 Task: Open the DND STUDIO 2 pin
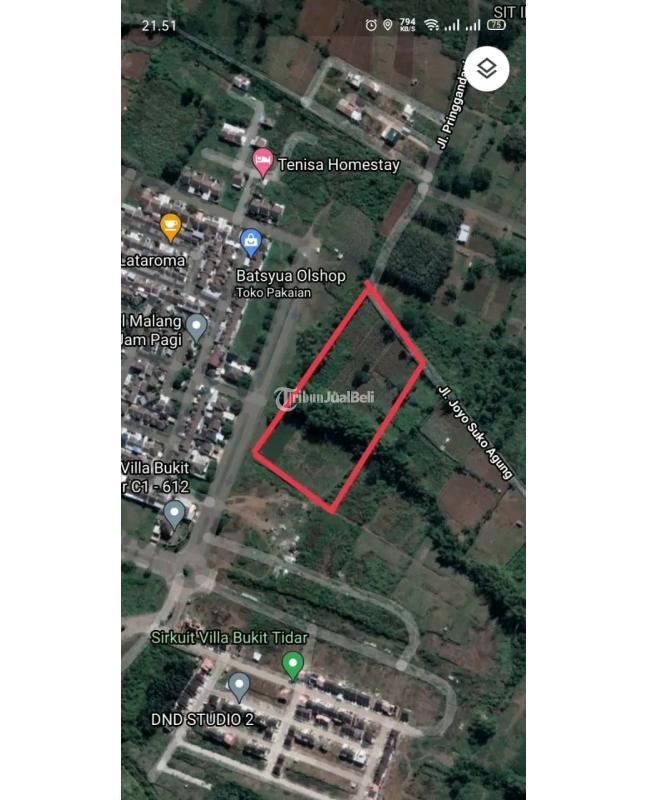(x=238, y=686)
